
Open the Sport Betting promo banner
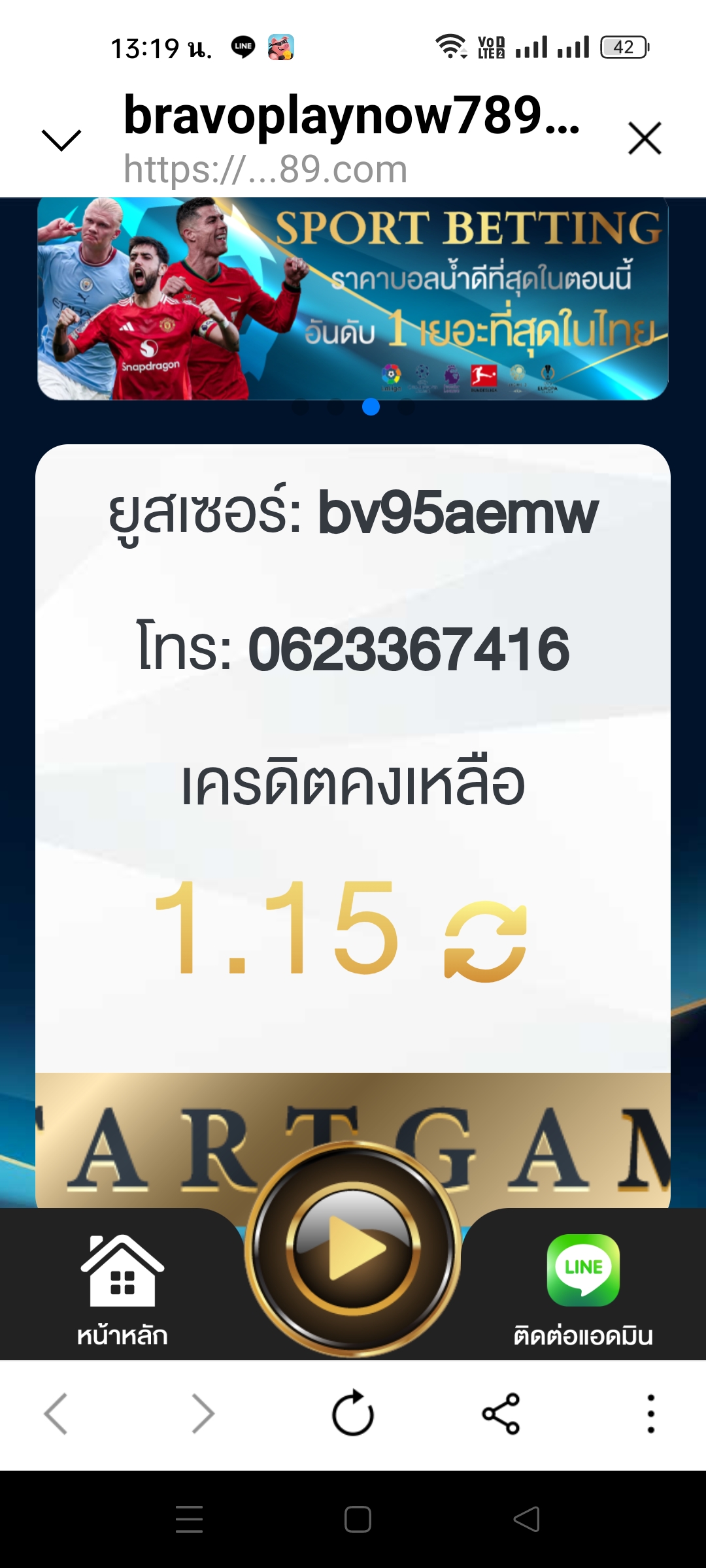pyautogui.click(x=353, y=299)
